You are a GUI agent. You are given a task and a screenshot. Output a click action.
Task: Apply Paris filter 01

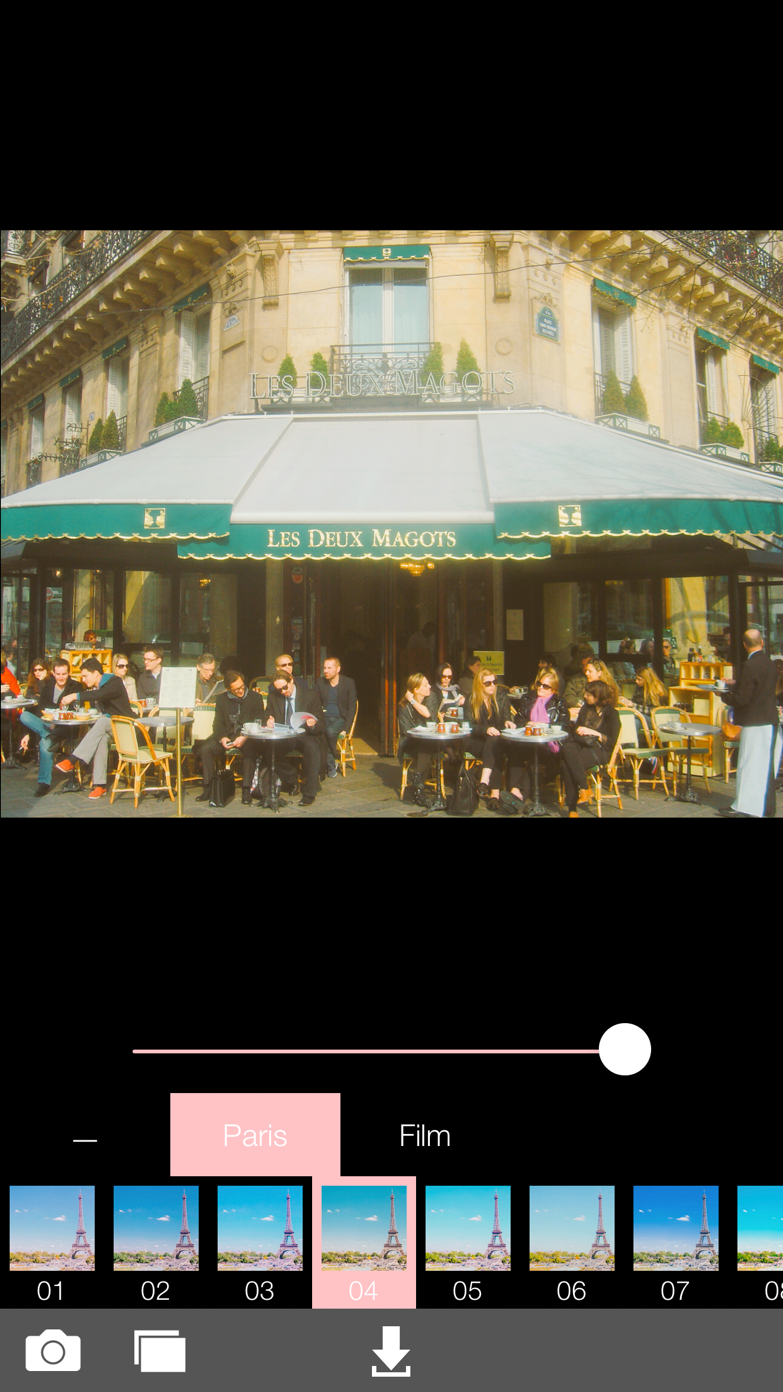pos(52,1240)
